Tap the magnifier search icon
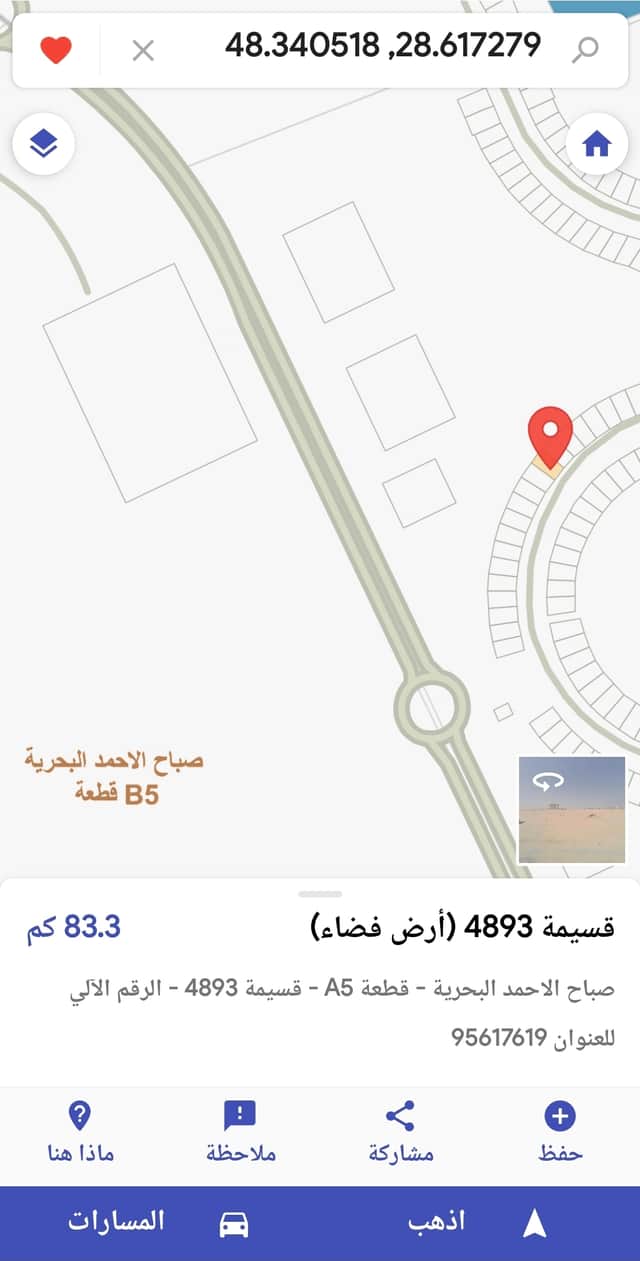This screenshot has height=1261, width=640. [585, 48]
